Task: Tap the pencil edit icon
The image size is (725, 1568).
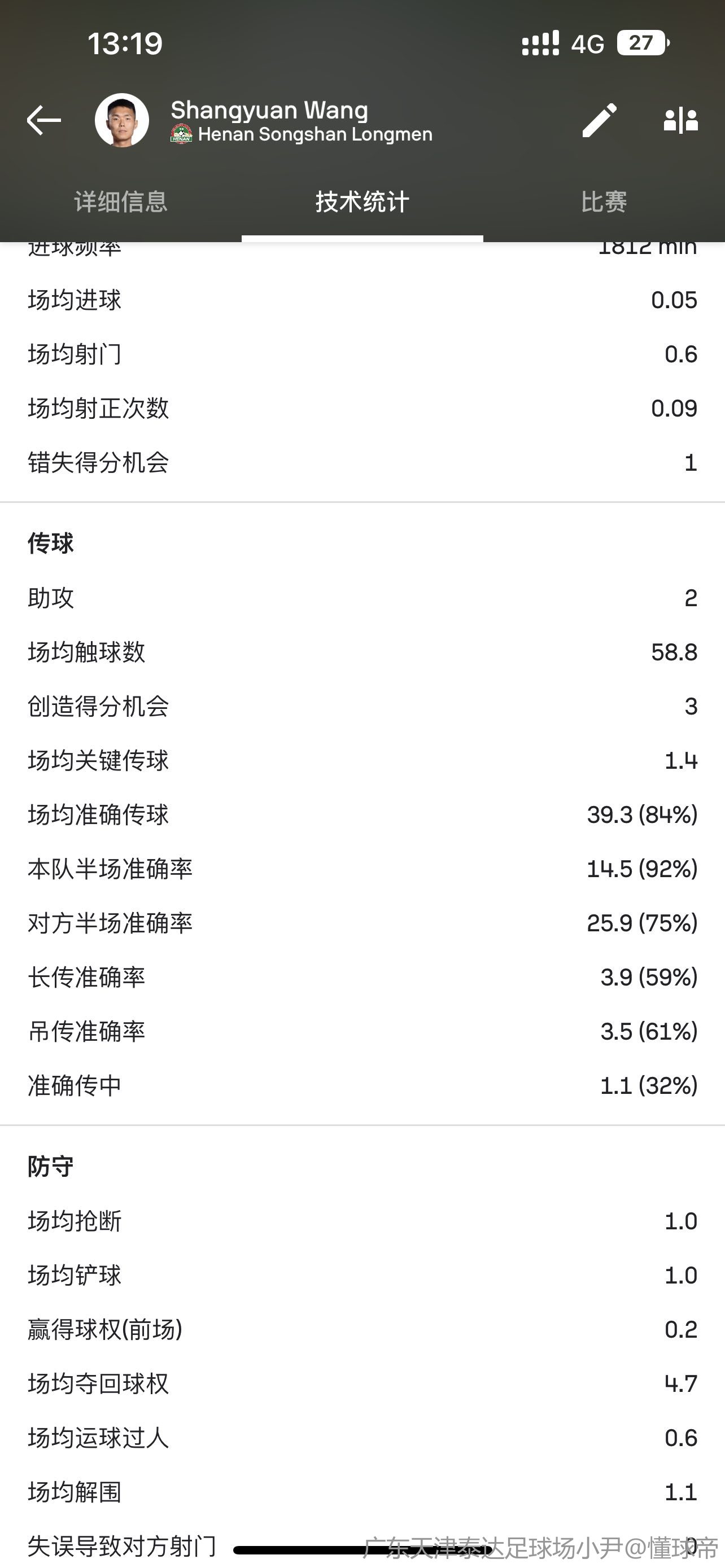Action: point(600,120)
